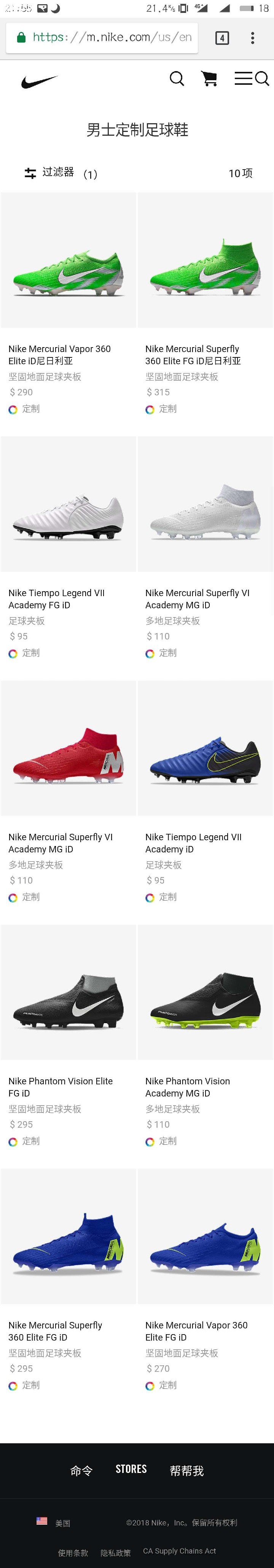Open the 隐私政策 privacy policy link
Viewport: 274px width, 1568px height.
[x=115, y=1552]
